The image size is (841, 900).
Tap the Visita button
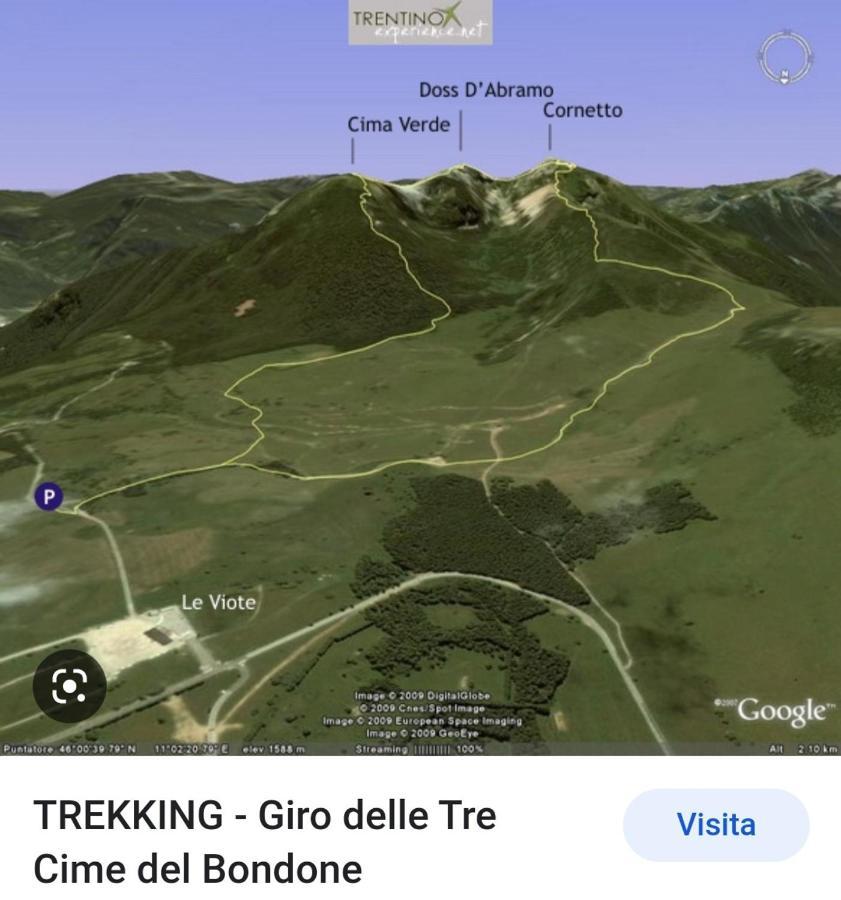click(x=715, y=825)
